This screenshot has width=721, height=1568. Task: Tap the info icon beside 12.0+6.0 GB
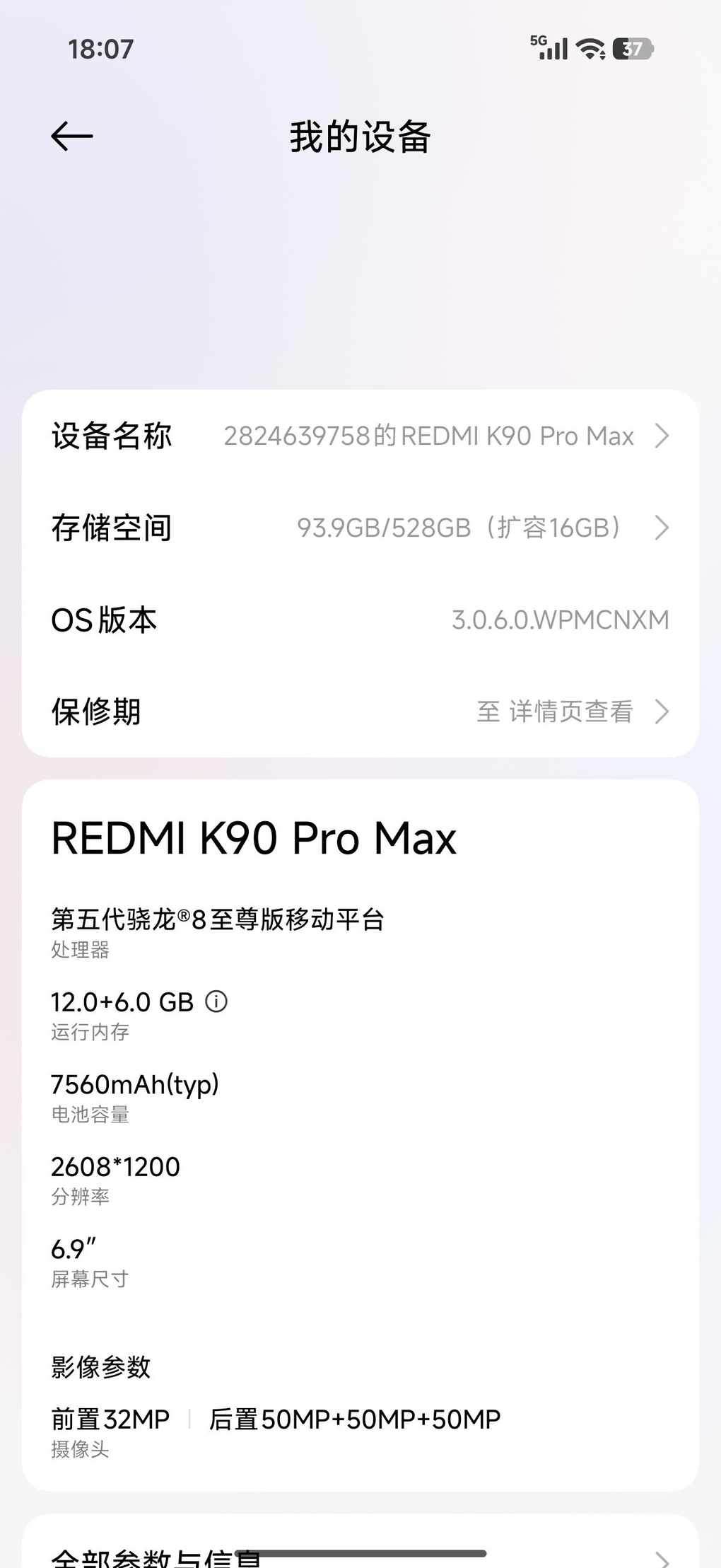(x=216, y=1001)
